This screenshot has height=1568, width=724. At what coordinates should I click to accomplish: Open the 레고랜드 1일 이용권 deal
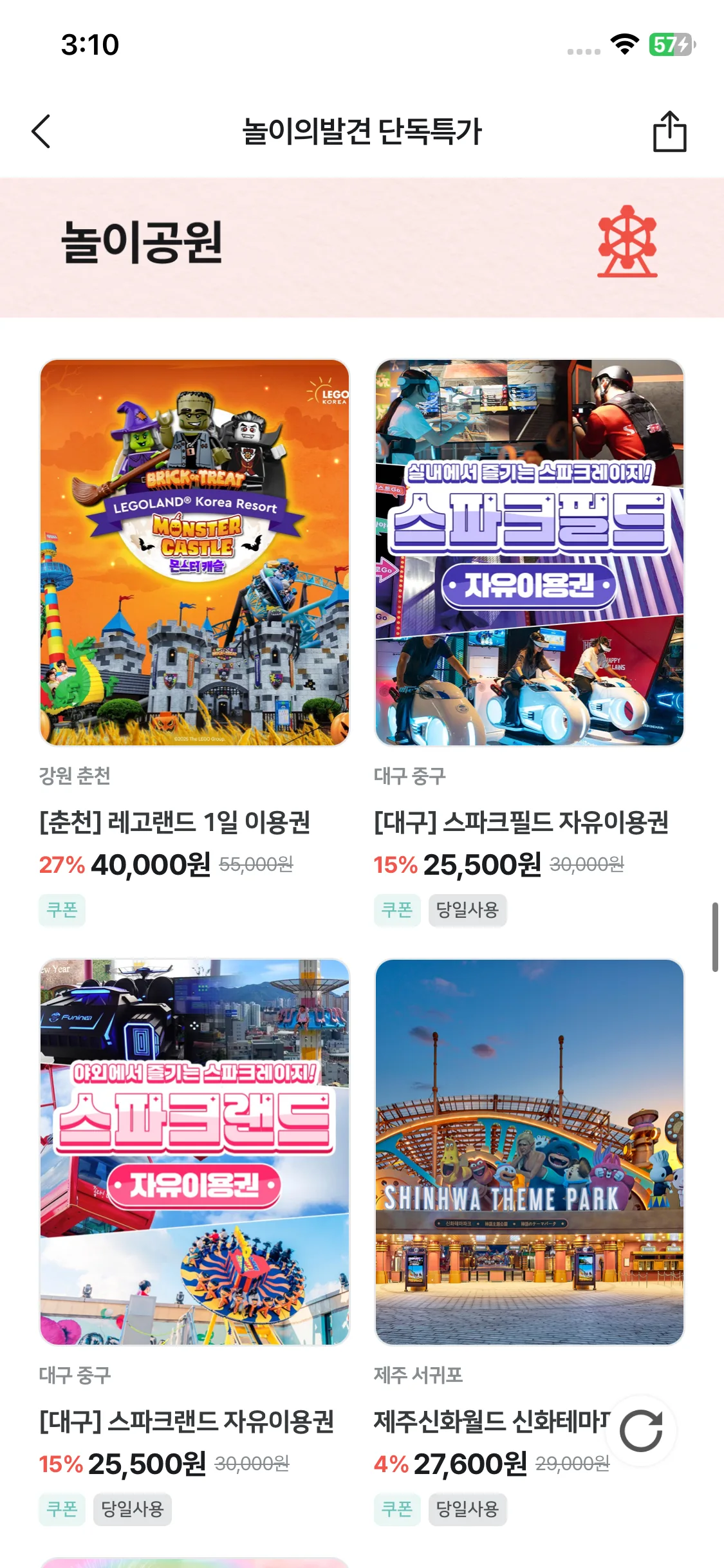[194, 552]
